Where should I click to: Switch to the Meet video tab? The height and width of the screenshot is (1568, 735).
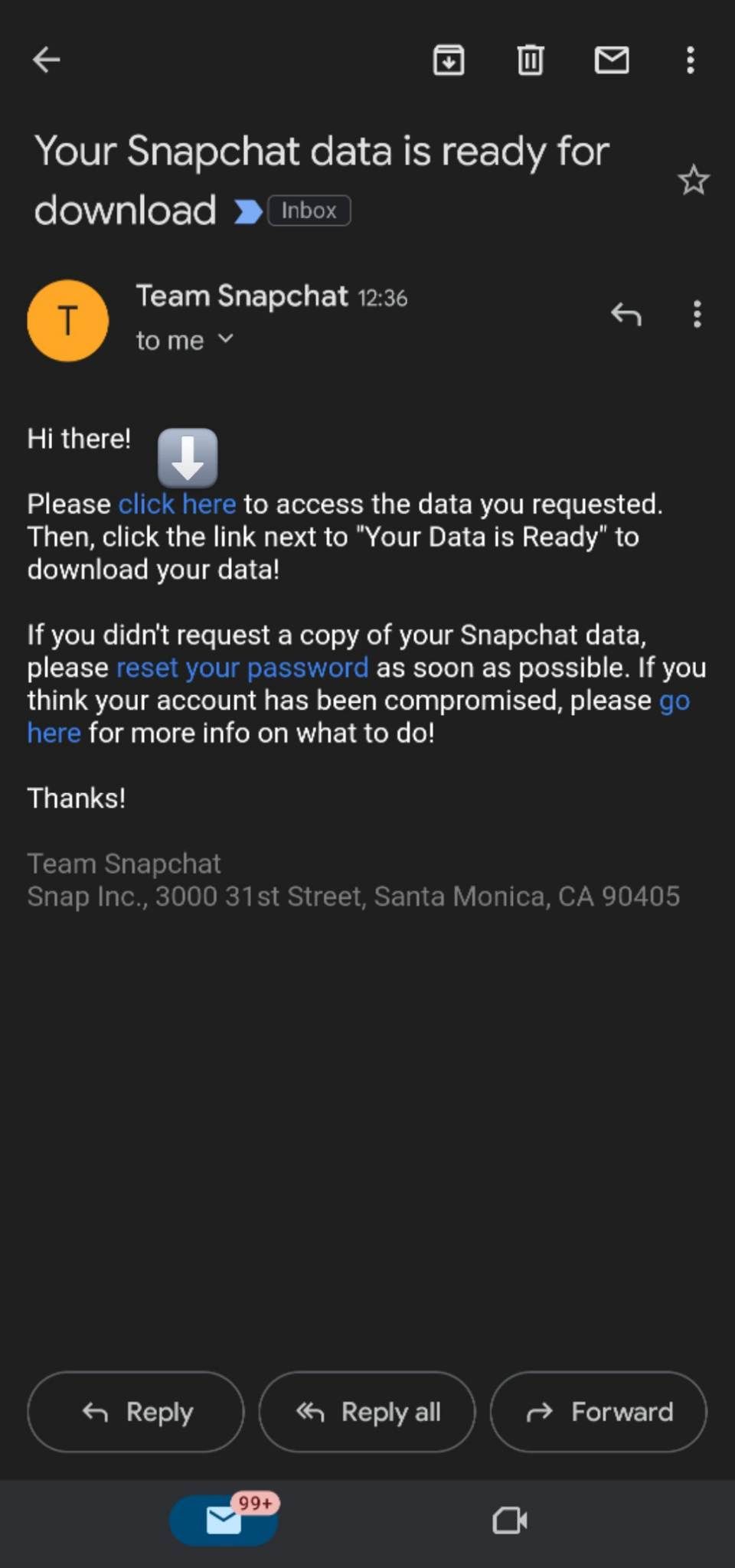[x=510, y=1521]
